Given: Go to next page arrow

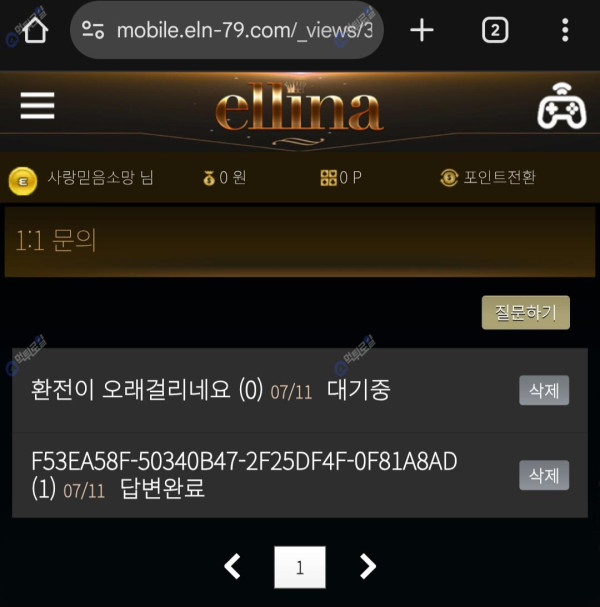Looking at the screenshot, I should coord(367,567).
